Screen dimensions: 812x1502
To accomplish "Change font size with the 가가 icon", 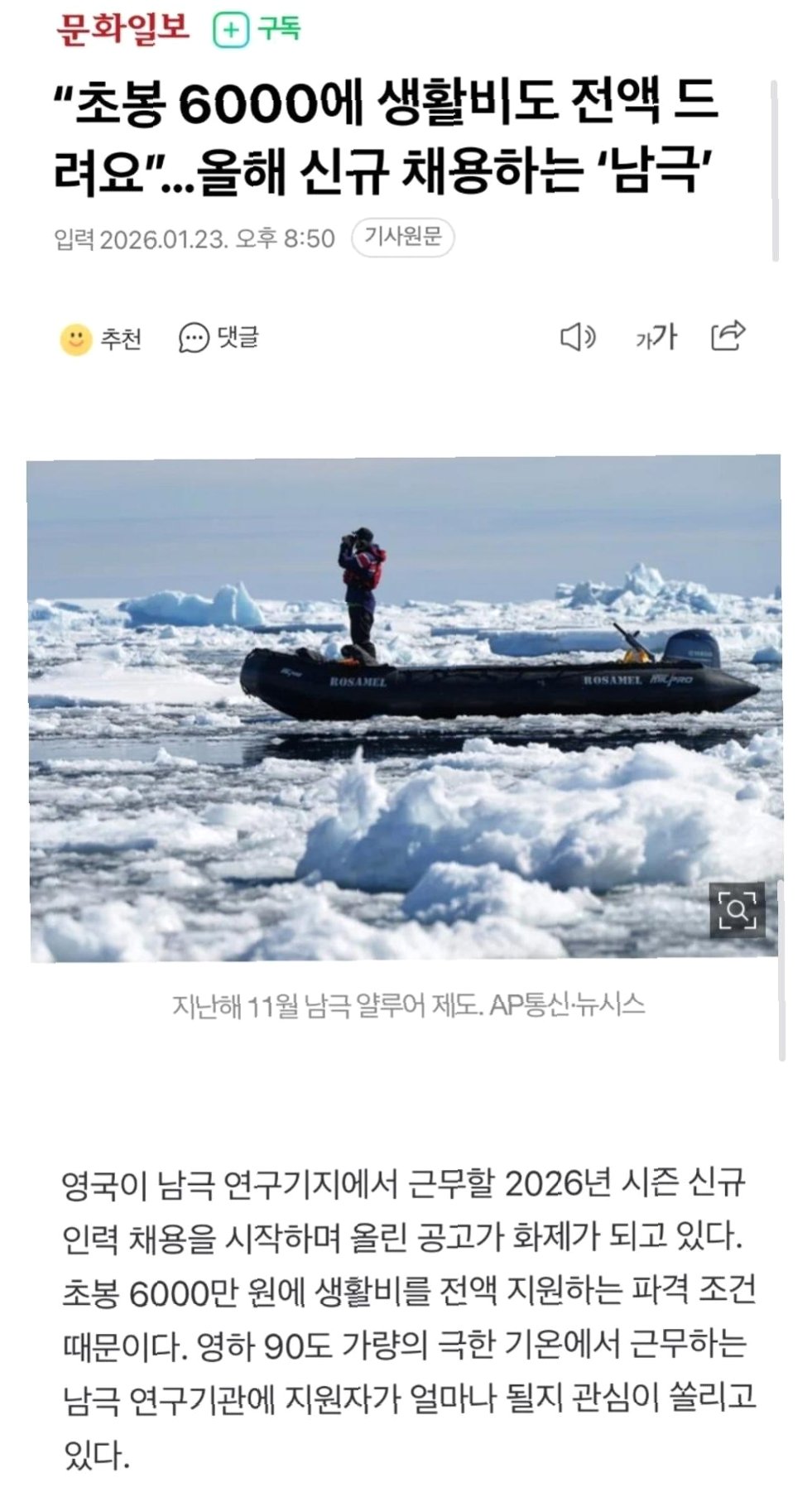I will coord(656,337).
